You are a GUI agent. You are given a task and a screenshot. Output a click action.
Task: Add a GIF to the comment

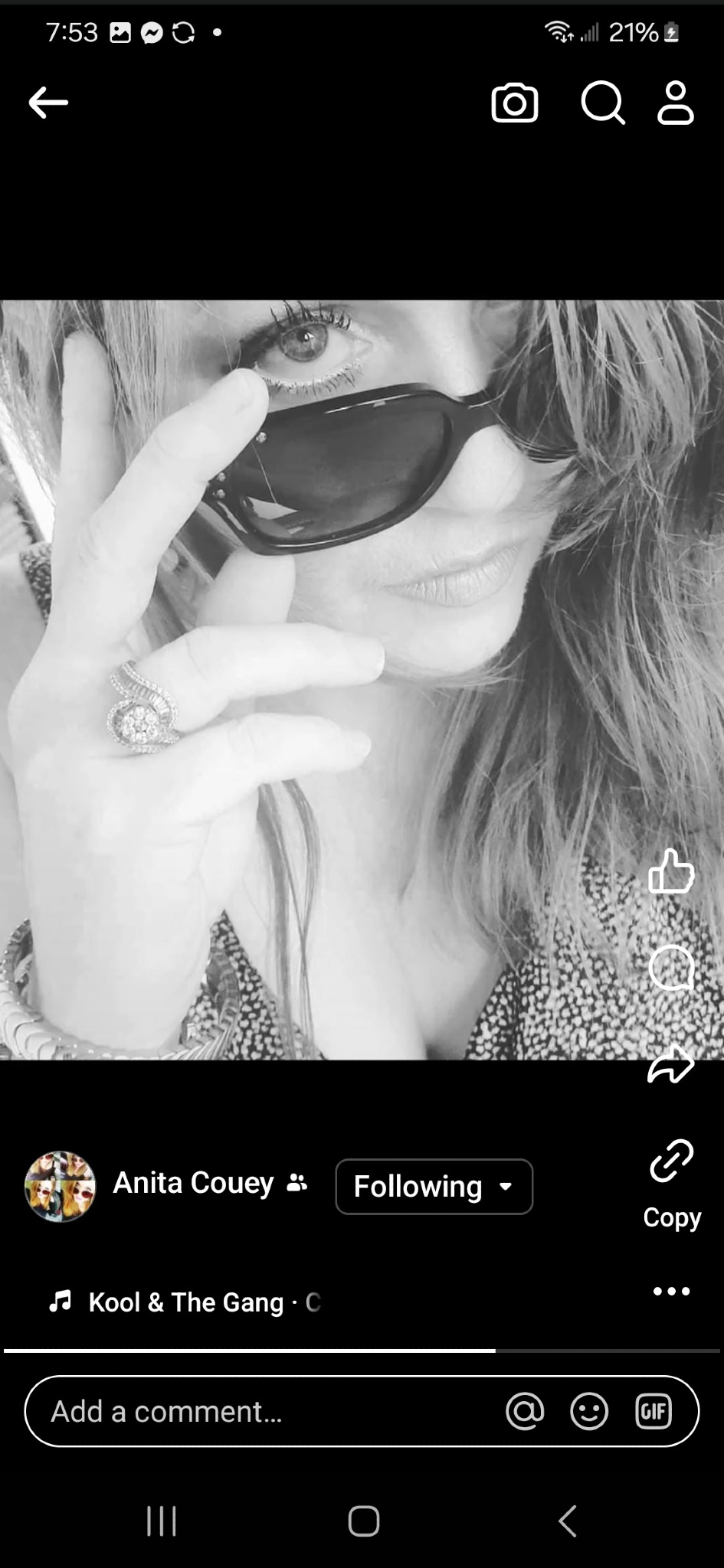[x=654, y=1411]
